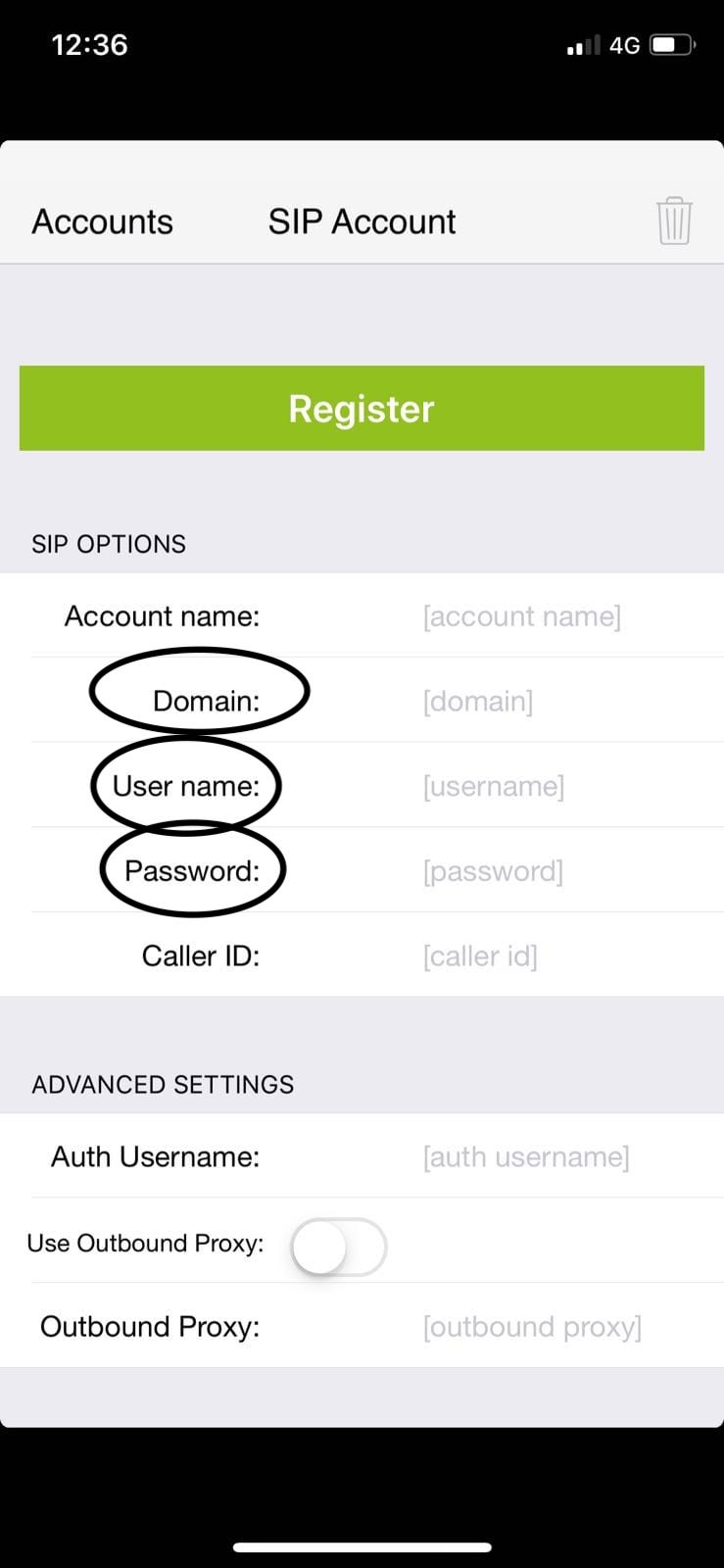Tap the green Register button
The image size is (724, 1568).
pyautogui.click(x=362, y=409)
